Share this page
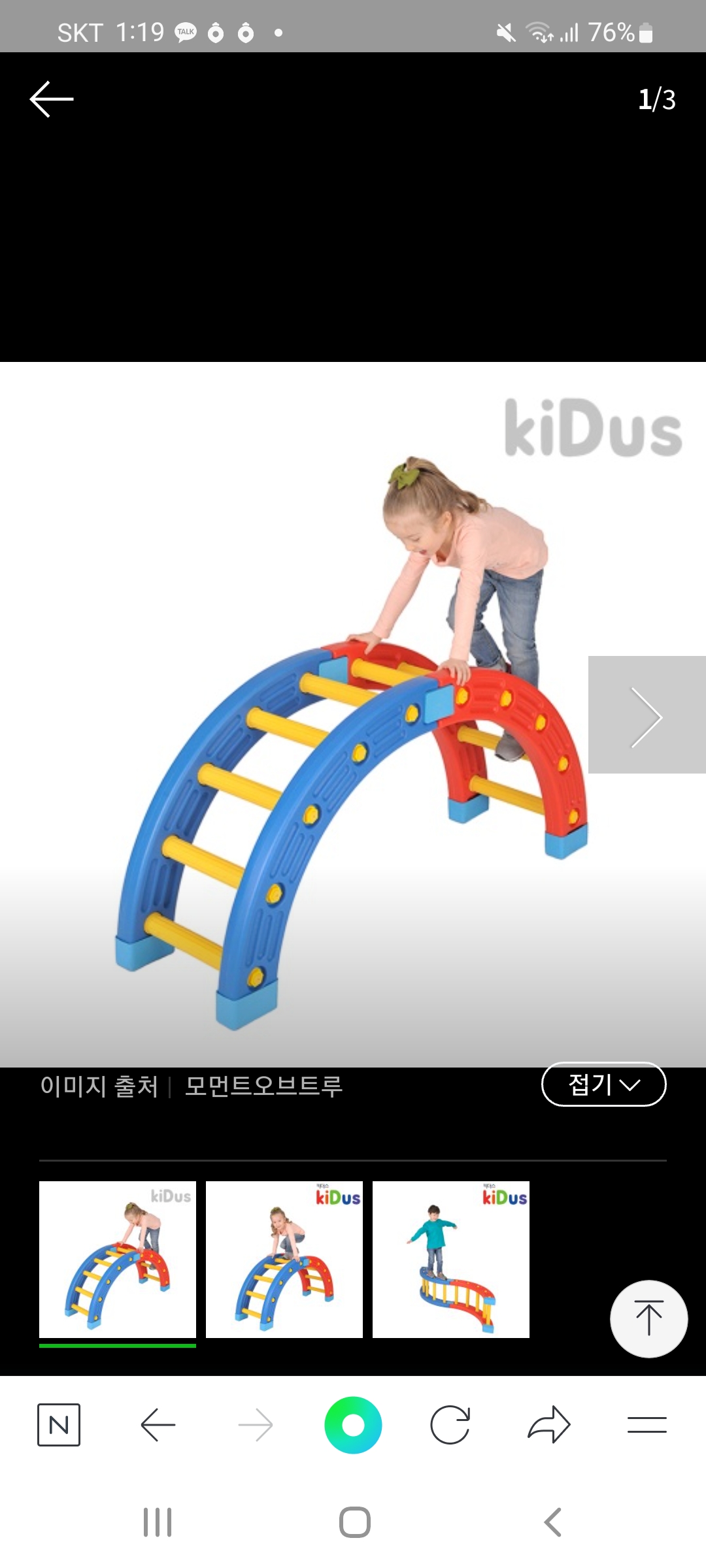The height and width of the screenshot is (1568, 706). pos(549,1425)
